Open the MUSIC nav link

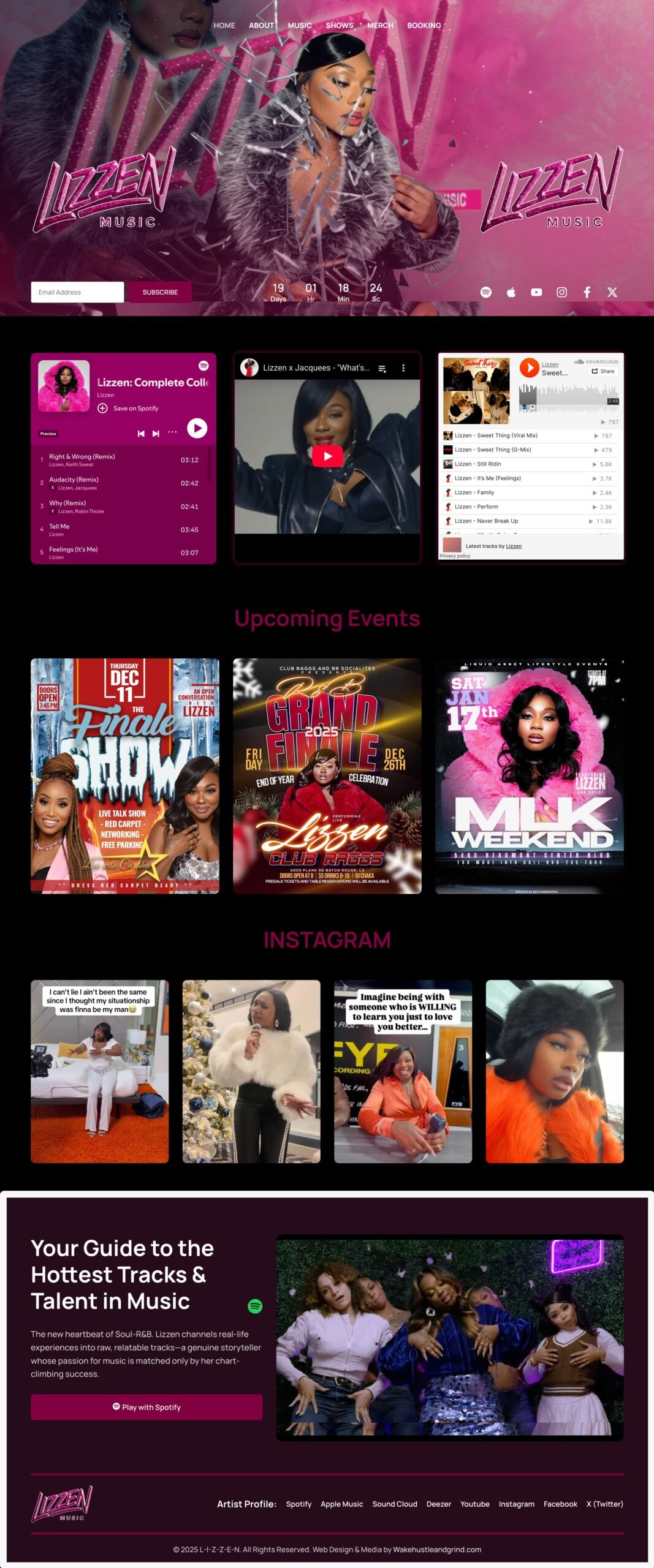click(x=300, y=26)
